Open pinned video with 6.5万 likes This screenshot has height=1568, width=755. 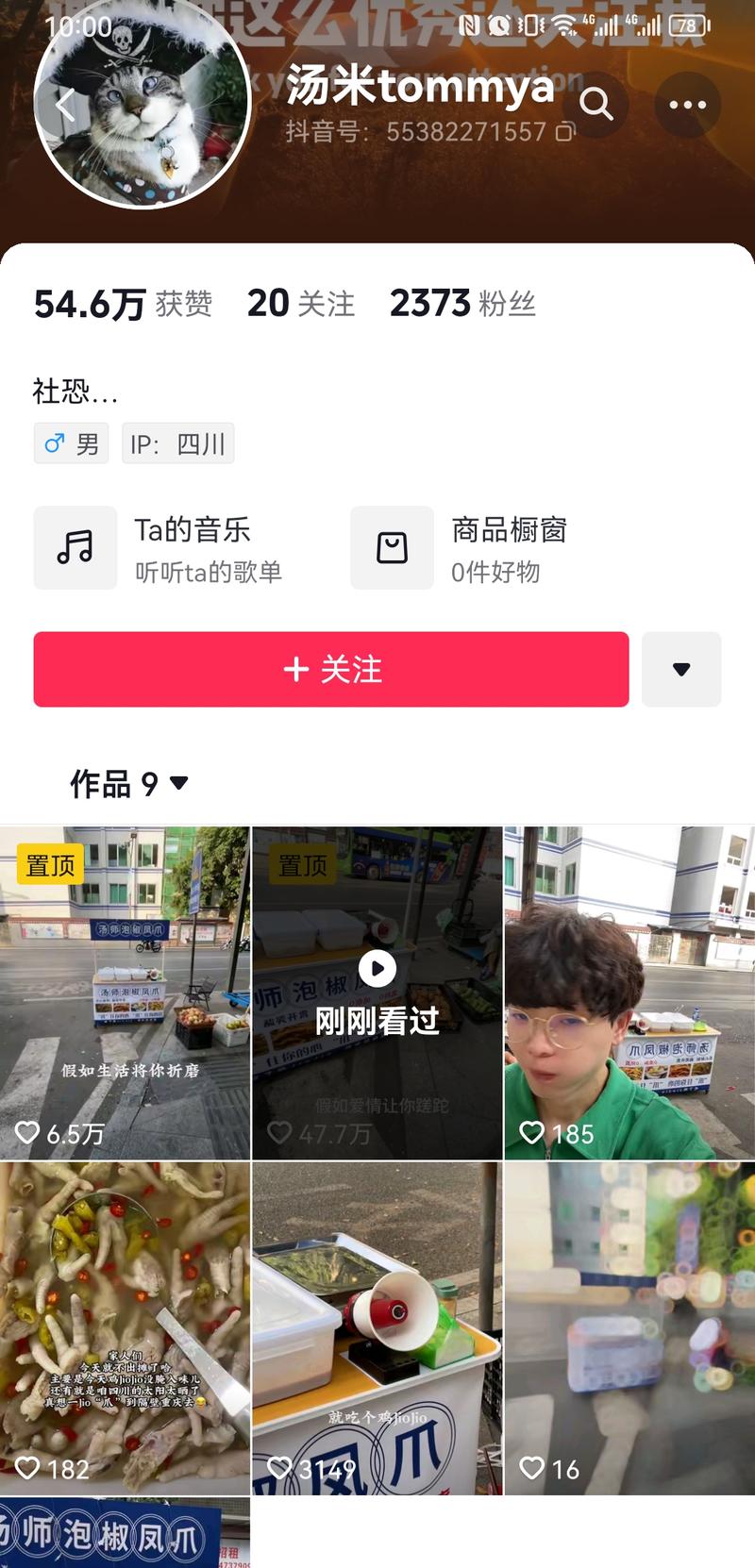point(125,993)
